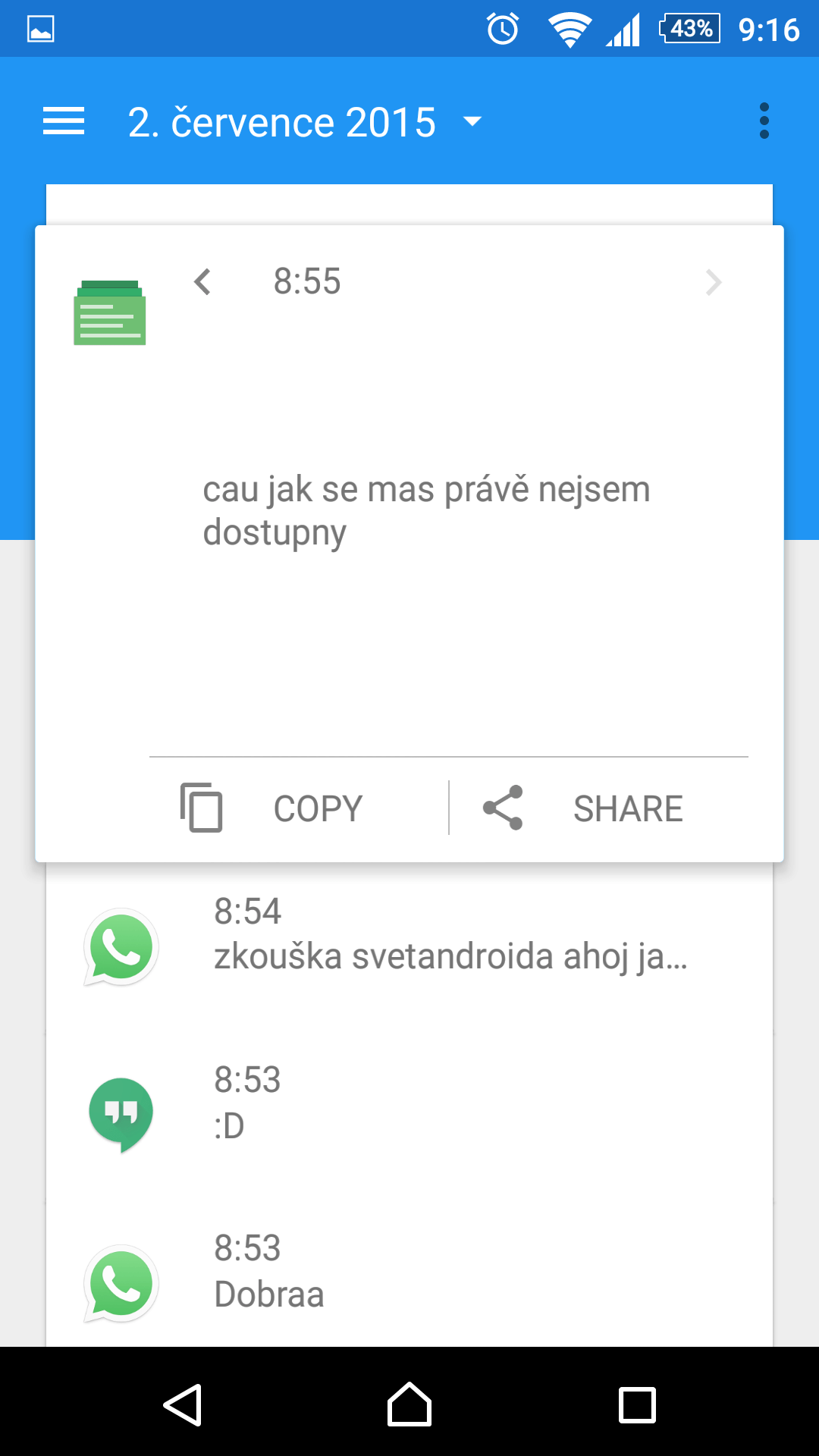Tap the system back button
This screenshot has width=819, height=1456.
tap(182, 1405)
